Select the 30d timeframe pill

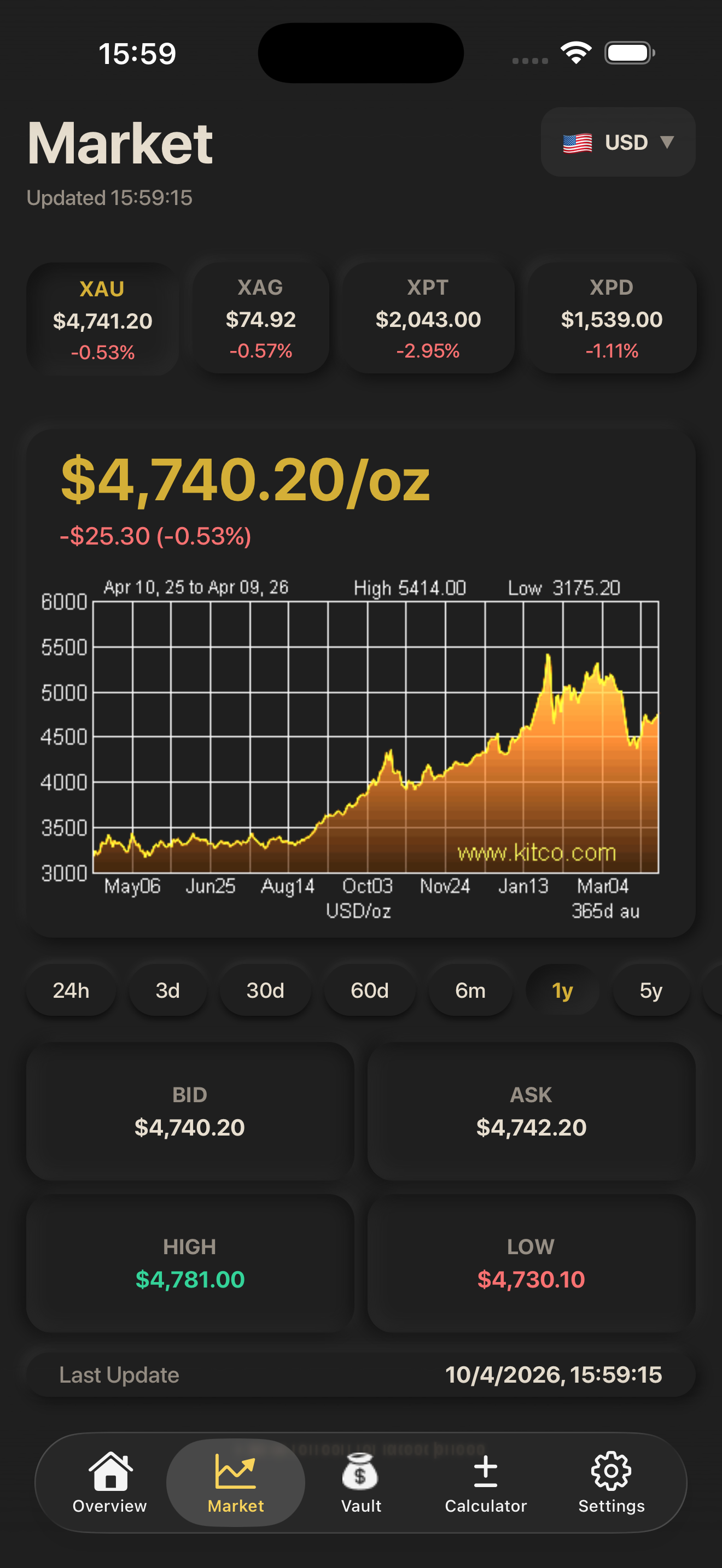coord(265,990)
